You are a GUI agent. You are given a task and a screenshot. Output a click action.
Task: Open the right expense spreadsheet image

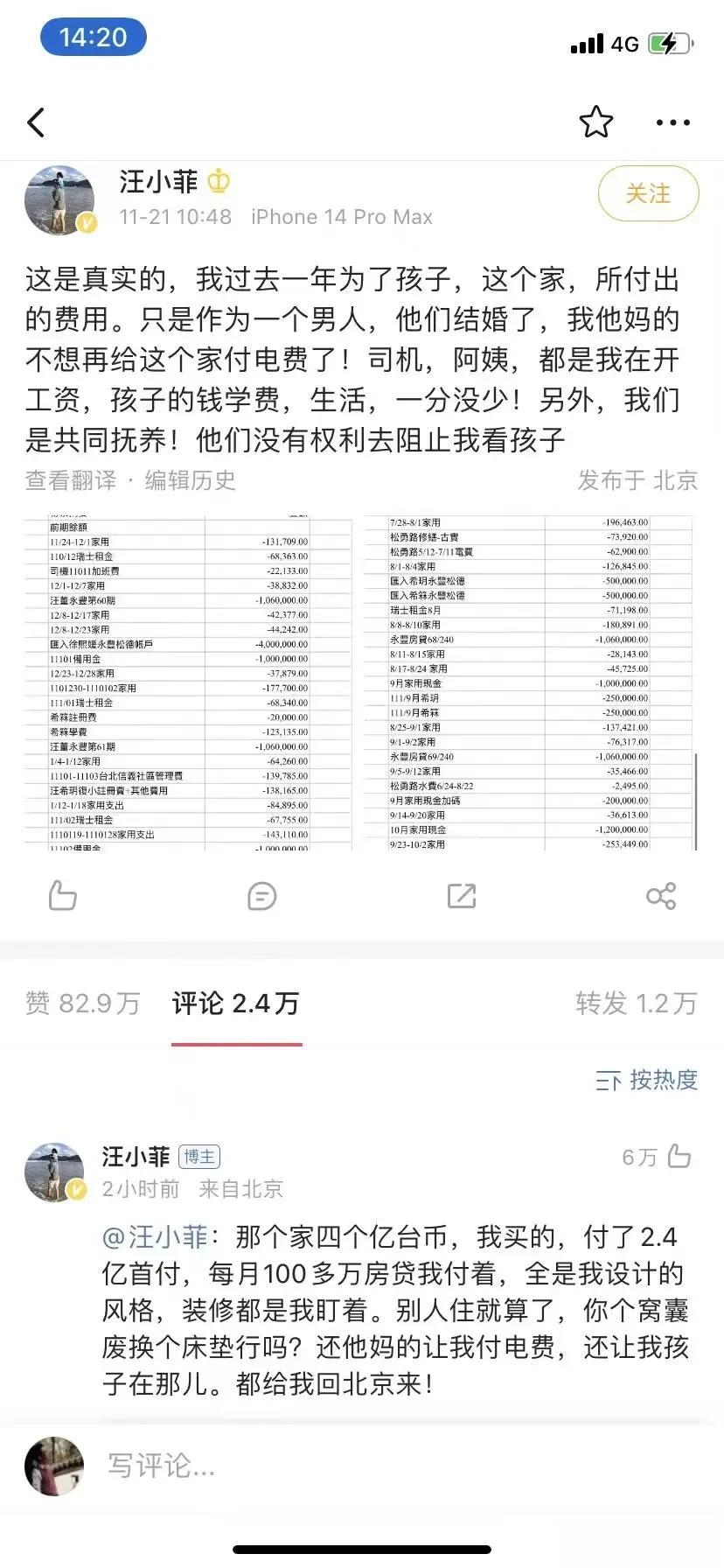[x=530, y=682]
